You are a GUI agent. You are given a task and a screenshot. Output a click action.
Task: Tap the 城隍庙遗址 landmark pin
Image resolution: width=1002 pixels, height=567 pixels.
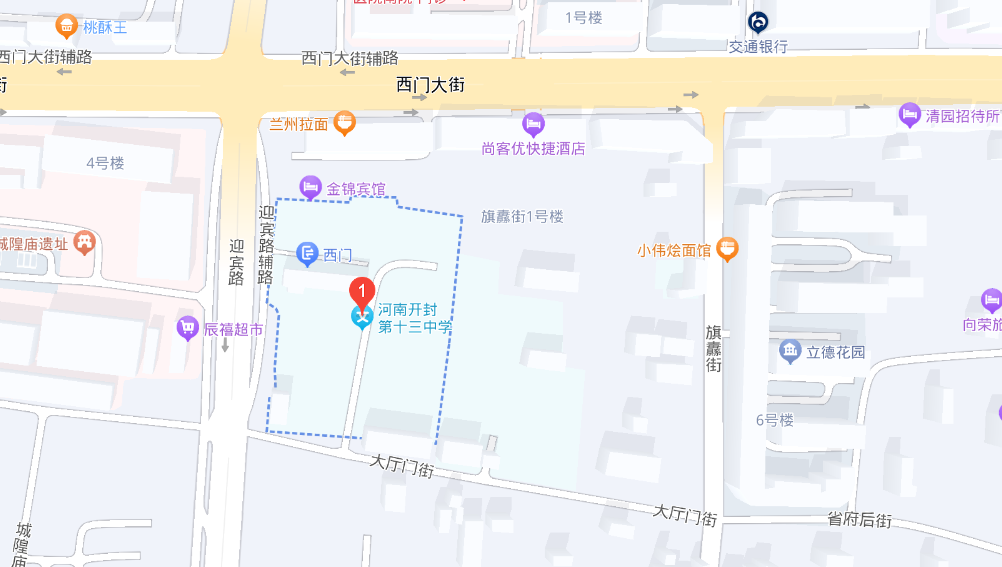(86, 242)
